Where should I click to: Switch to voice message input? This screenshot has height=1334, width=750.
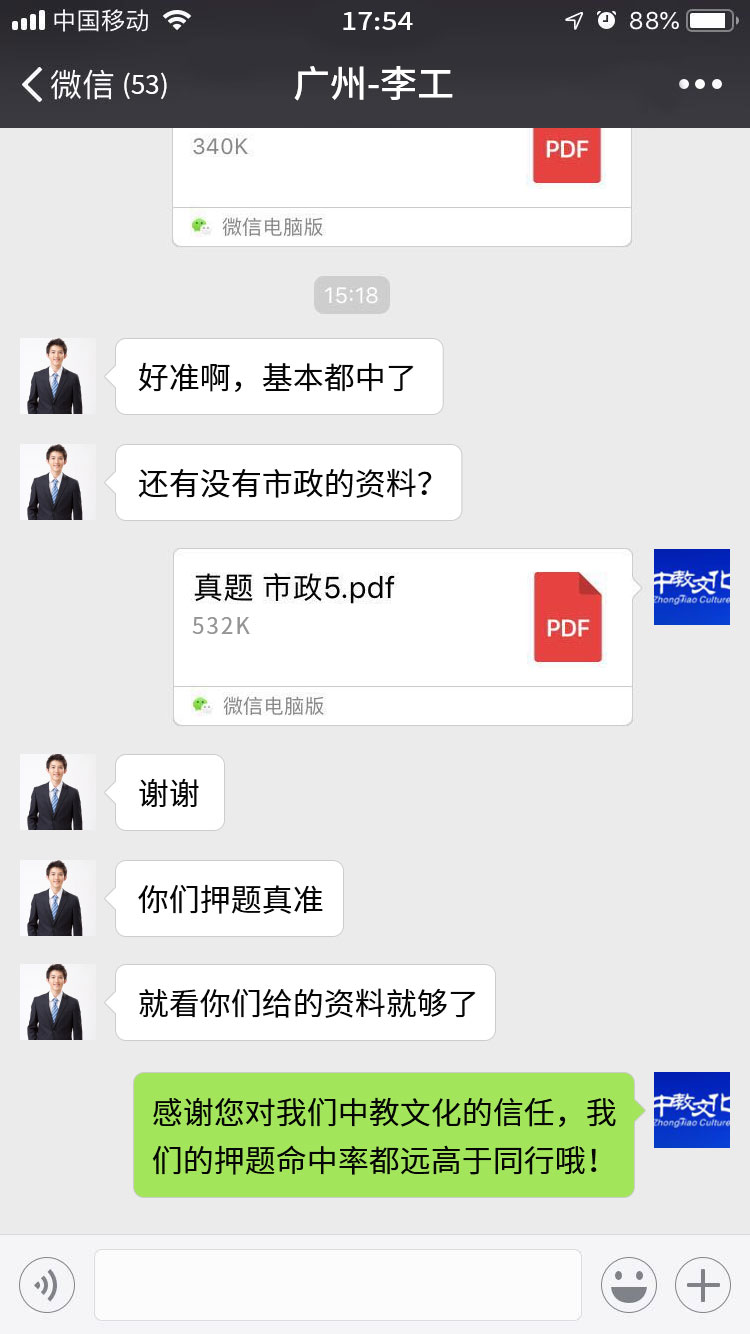tap(47, 1285)
